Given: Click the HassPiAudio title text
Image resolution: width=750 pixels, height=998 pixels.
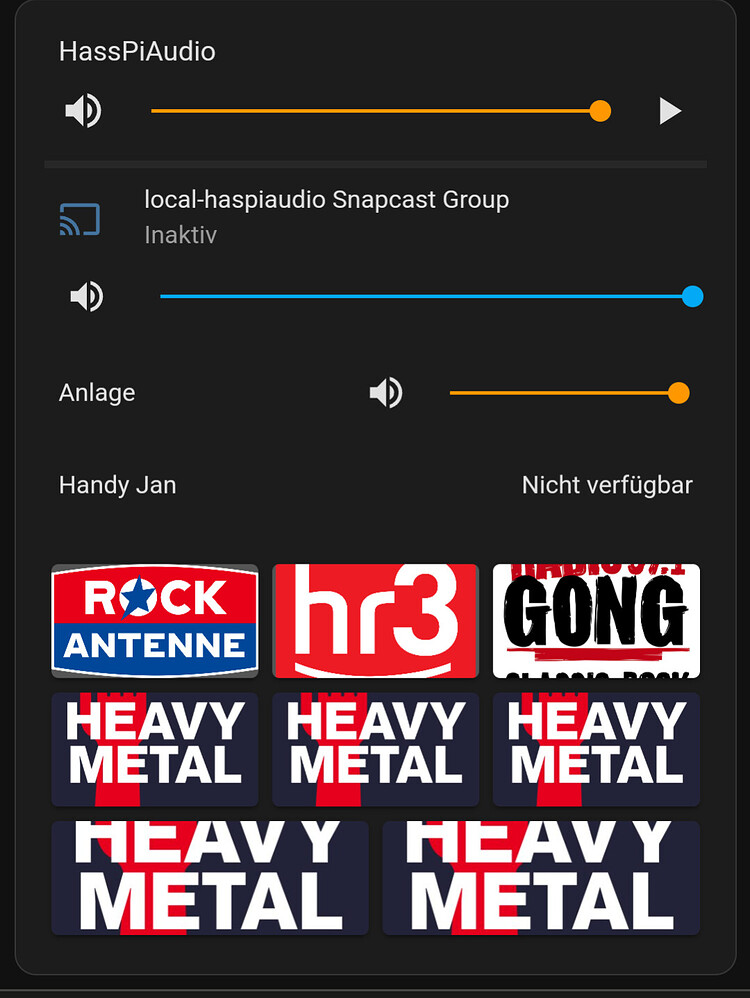Looking at the screenshot, I should [x=137, y=51].
